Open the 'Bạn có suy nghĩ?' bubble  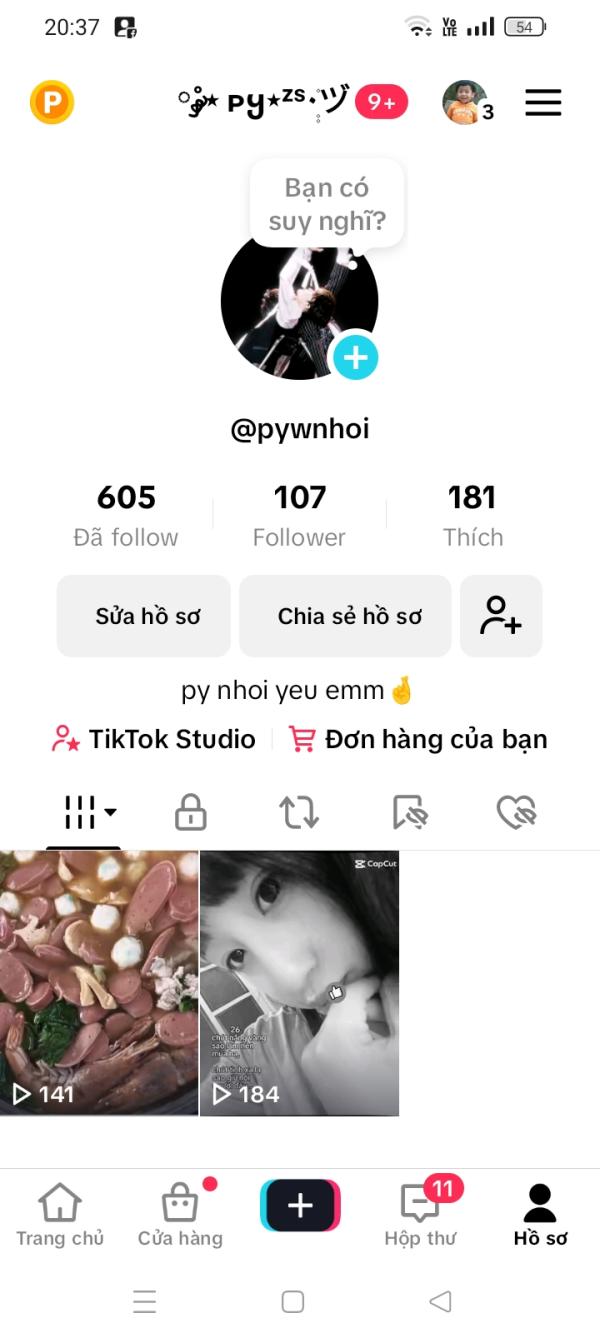click(327, 203)
